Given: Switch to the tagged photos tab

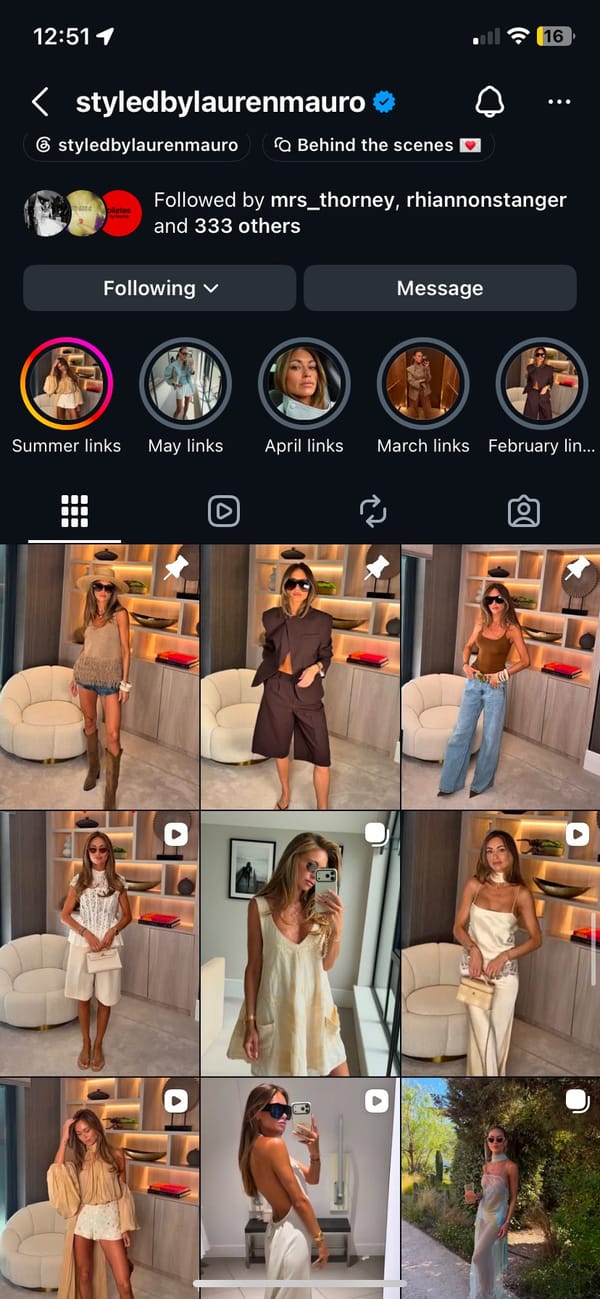Looking at the screenshot, I should (x=523, y=511).
